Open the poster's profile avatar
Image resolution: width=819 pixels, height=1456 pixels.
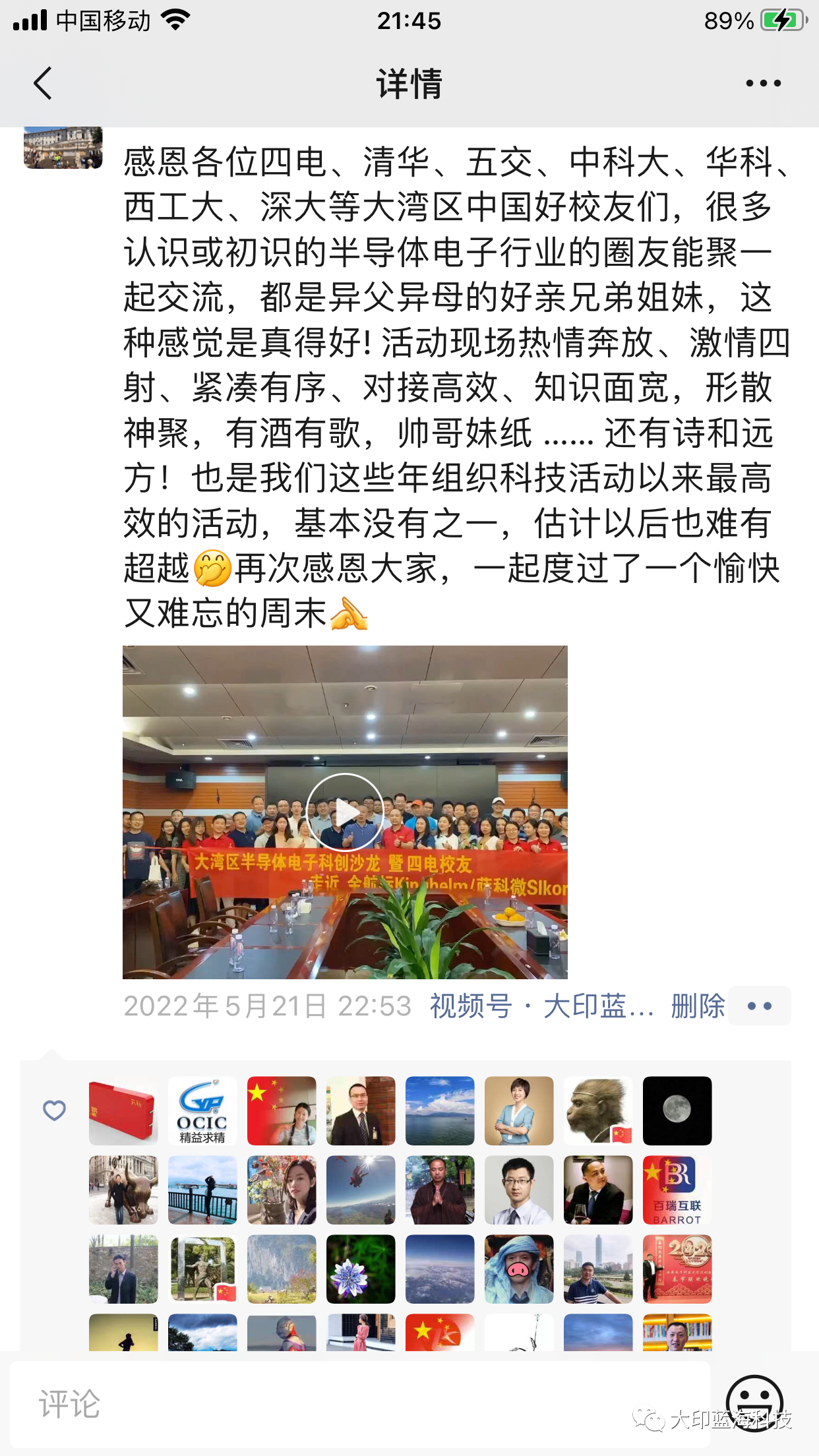pos(63,148)
